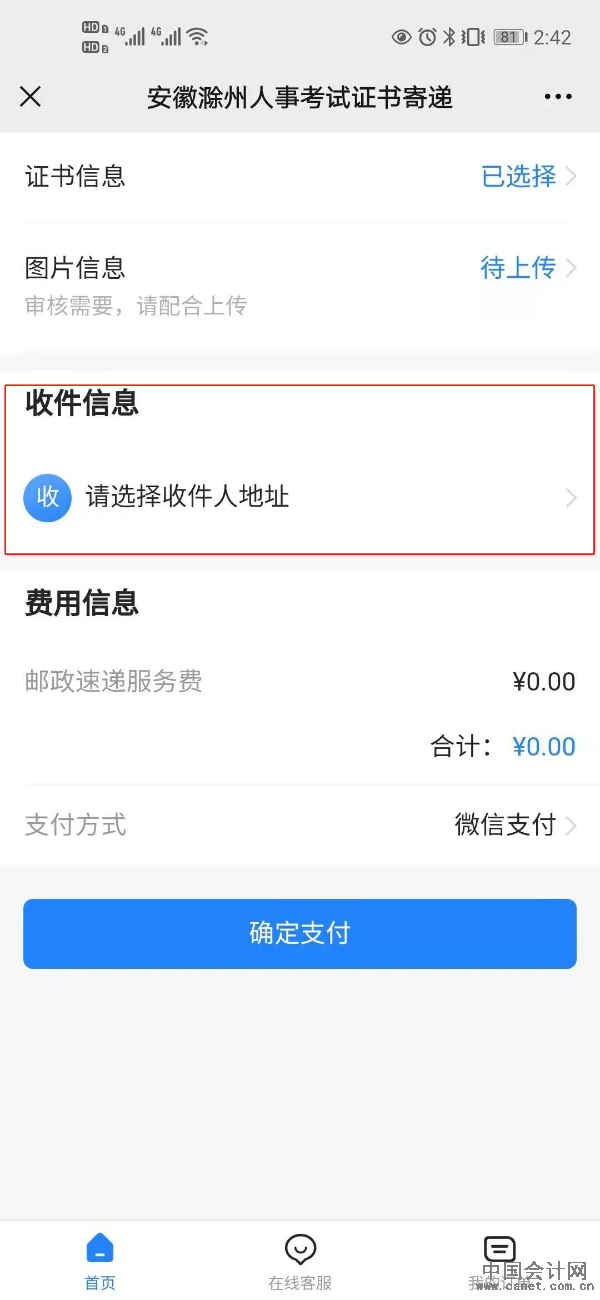This screenshot has height=1300, width=600.
Task: Change the 支付方式 payment method
Action: [x=300, y=825]
